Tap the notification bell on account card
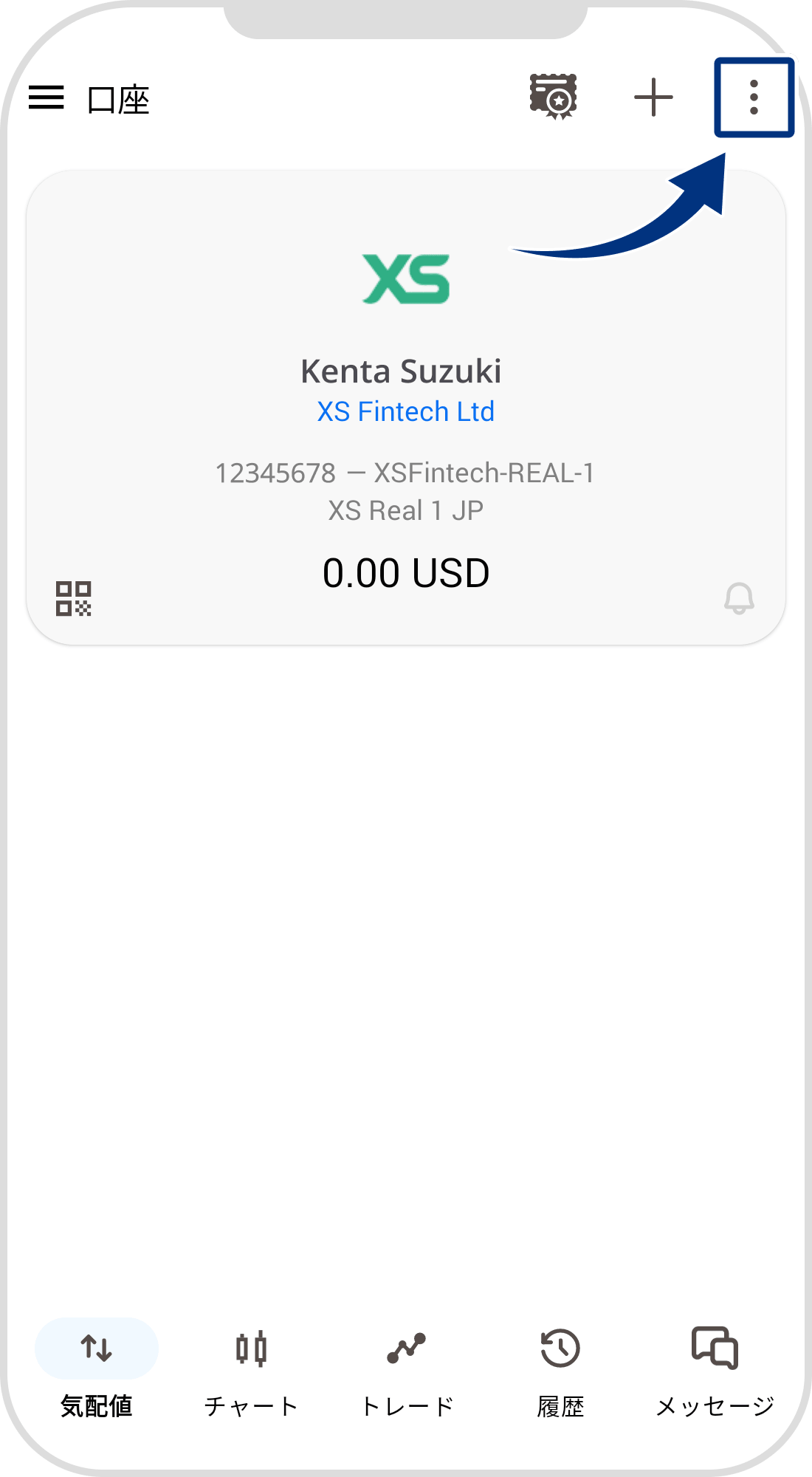 739,598
